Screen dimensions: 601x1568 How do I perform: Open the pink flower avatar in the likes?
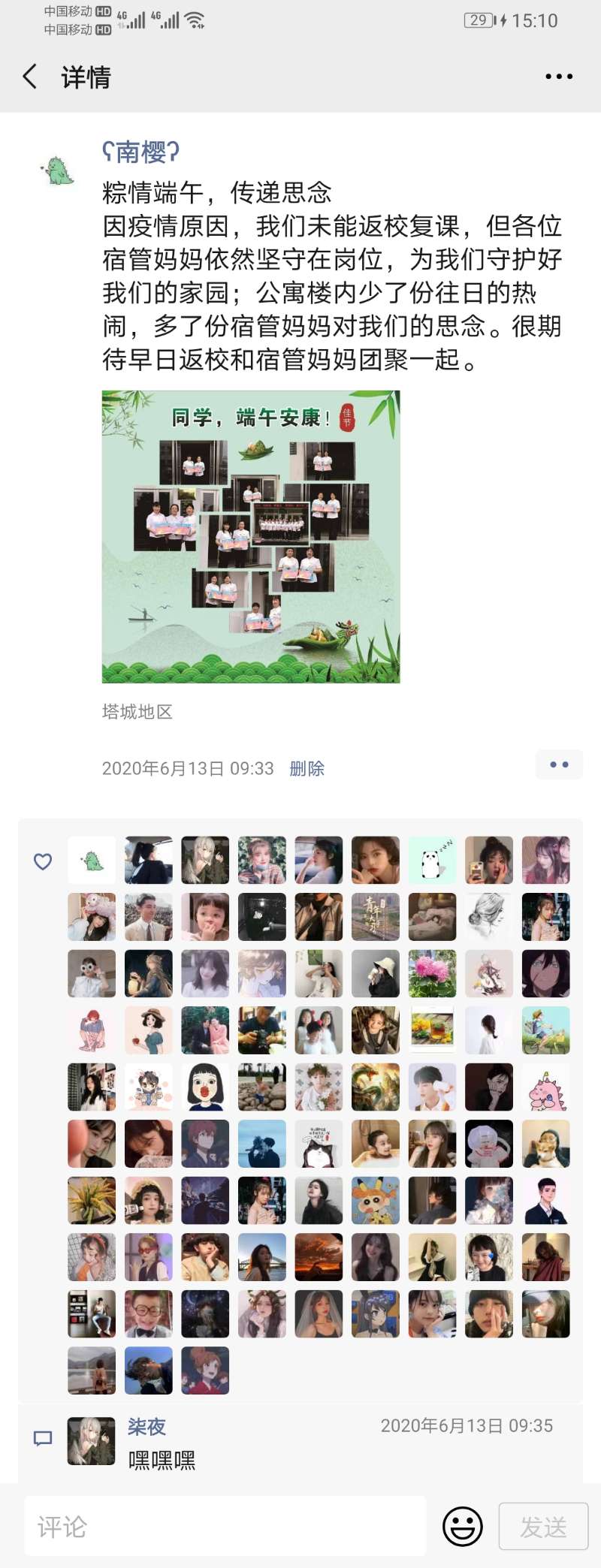pyautogui.click(x=432, y=973)
